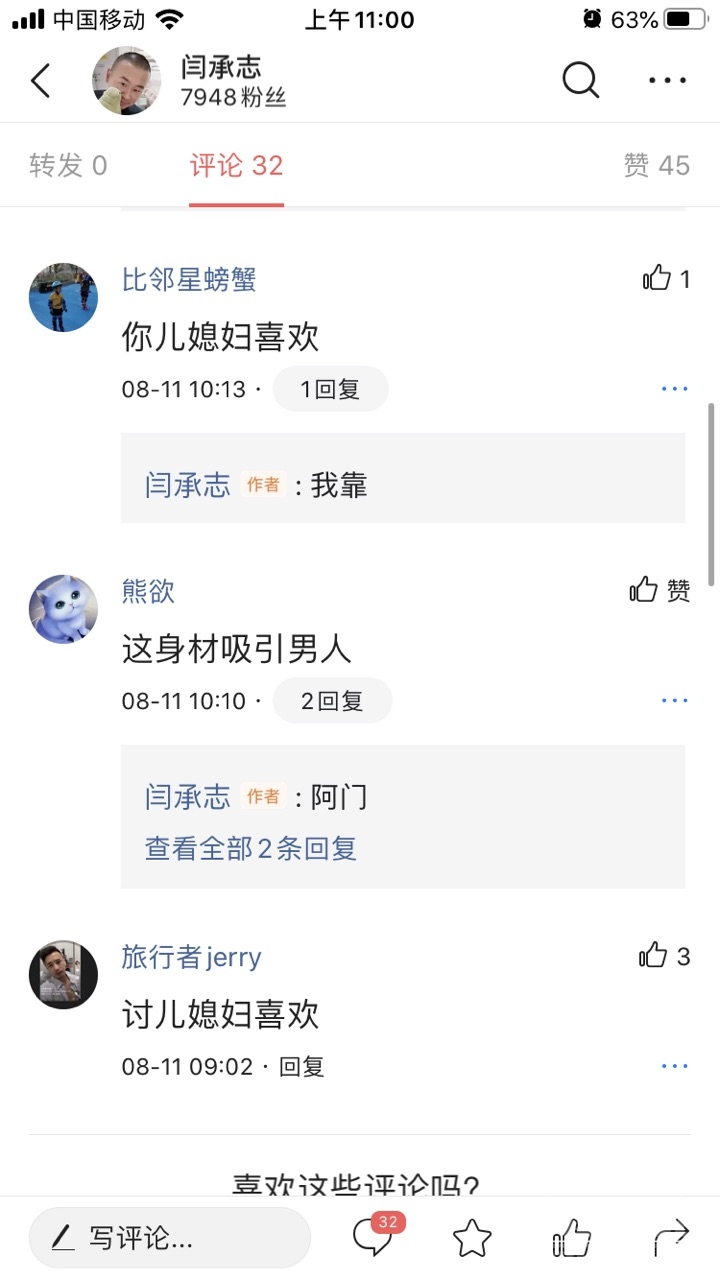Like 旅行者jerry's comment
The height and width of the screenshot is (1280, 720).
[x=653, y=957]
